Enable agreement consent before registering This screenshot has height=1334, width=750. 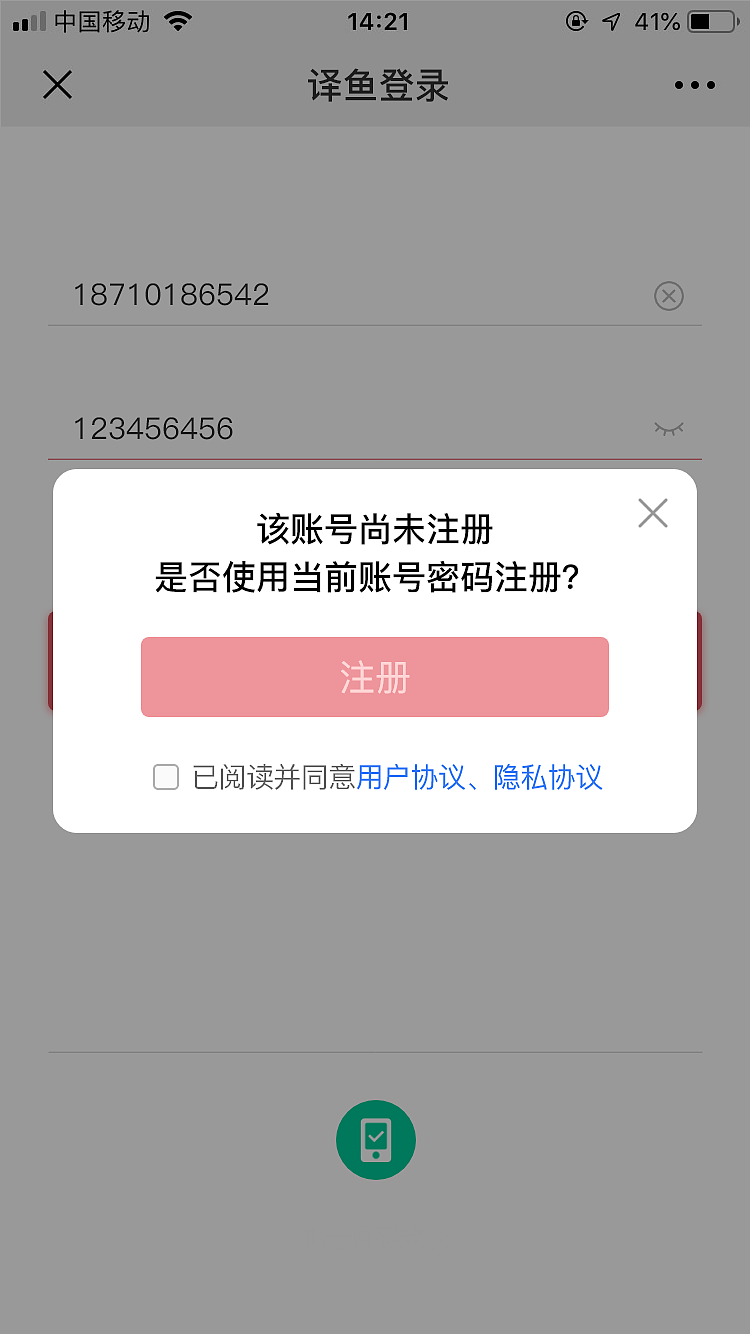click(166, 777)
